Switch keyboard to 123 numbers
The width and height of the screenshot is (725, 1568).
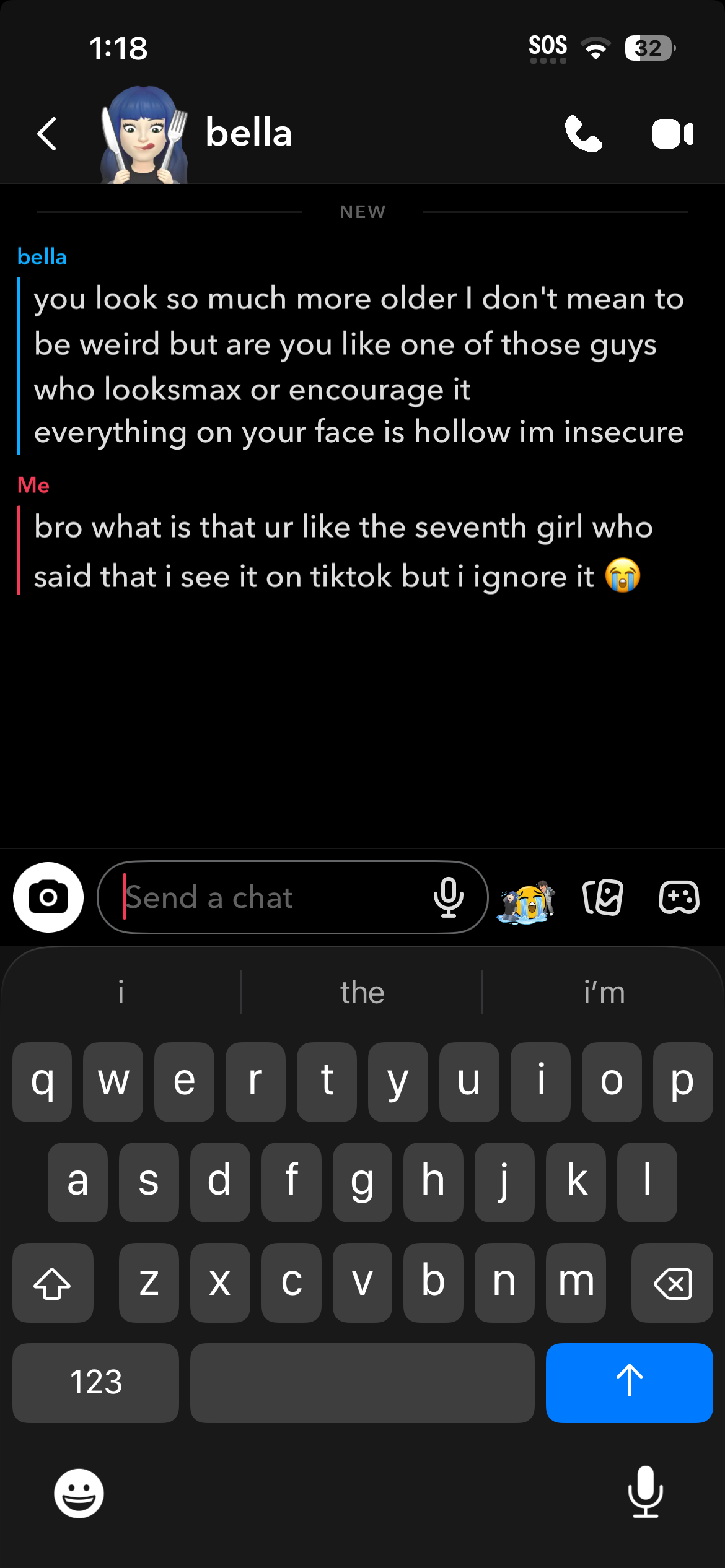point(96,1382)
